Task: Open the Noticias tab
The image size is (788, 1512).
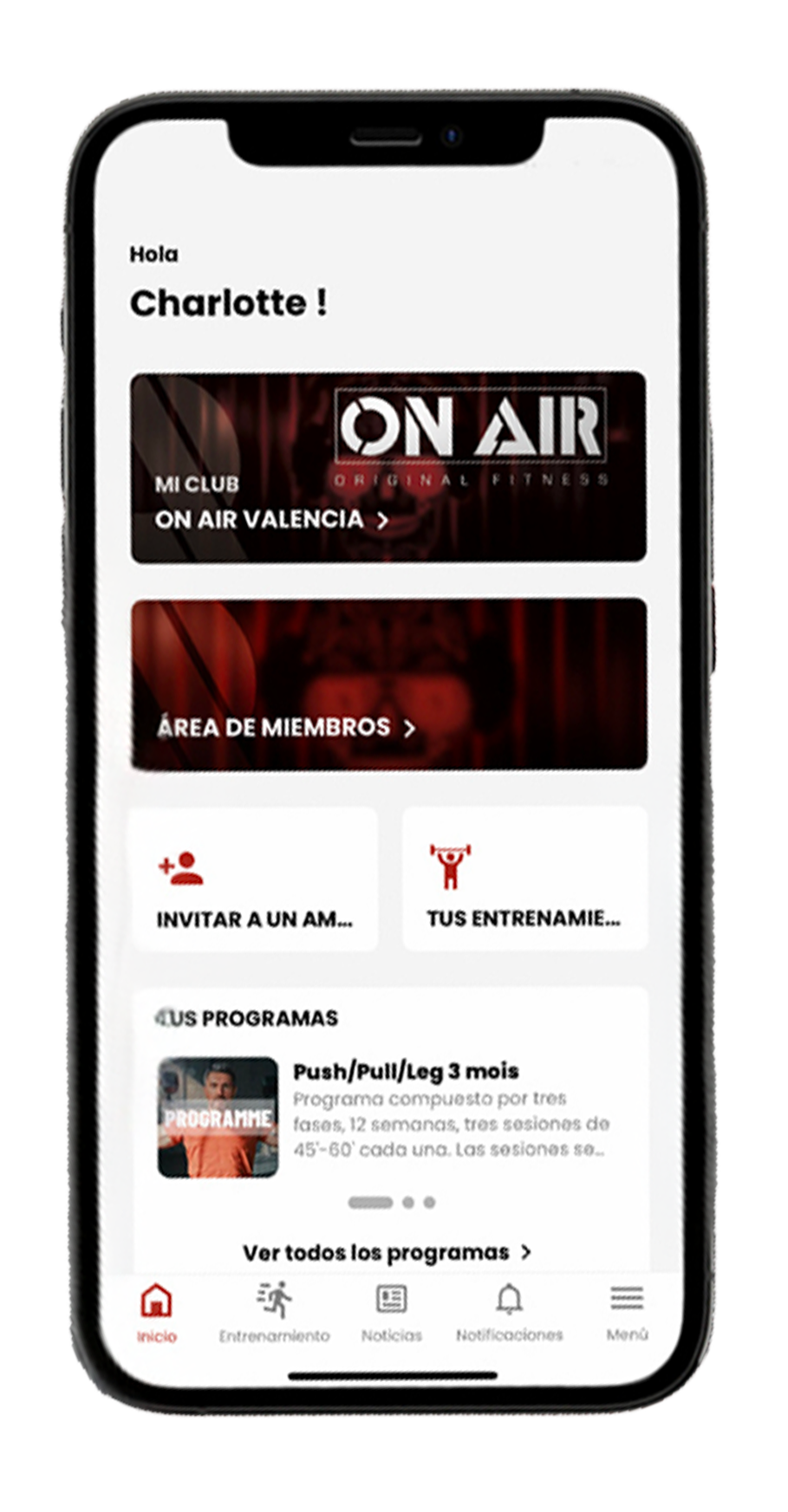Action: pyautogui.click(x=392, y=1314)
